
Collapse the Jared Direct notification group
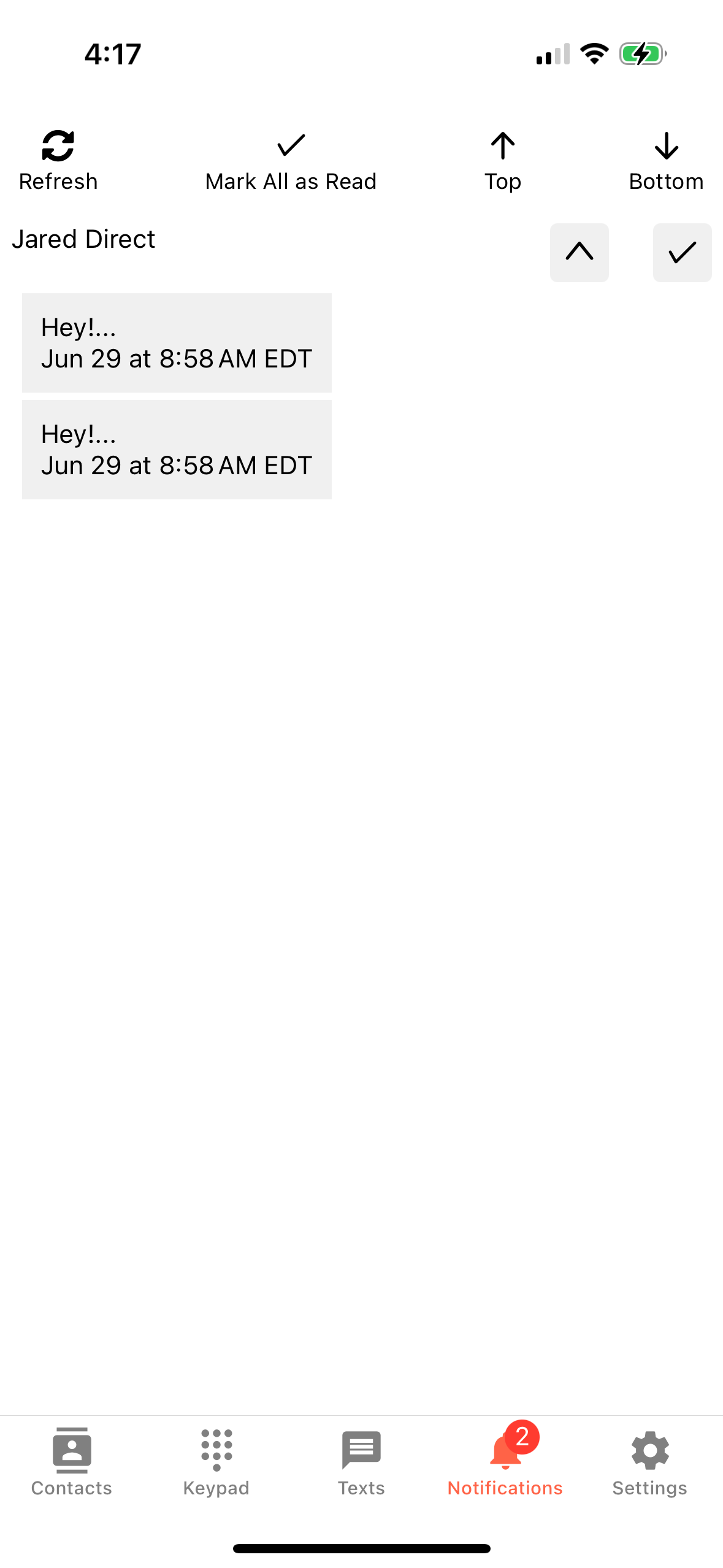pyautogui.click(x=579, y=253)
